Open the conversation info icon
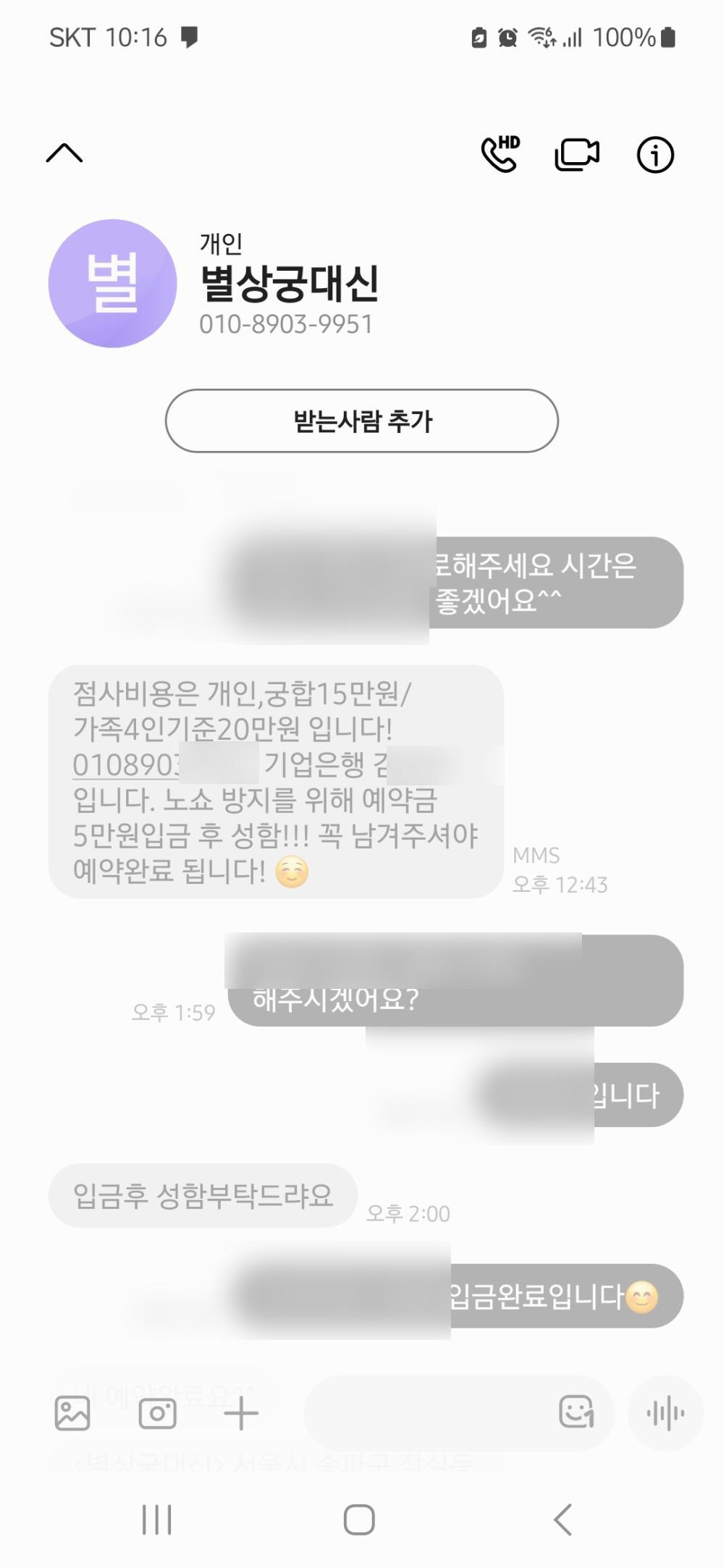Image resolution: width=724 pixels, height=1568 pixels. click(x=655, y=154)
